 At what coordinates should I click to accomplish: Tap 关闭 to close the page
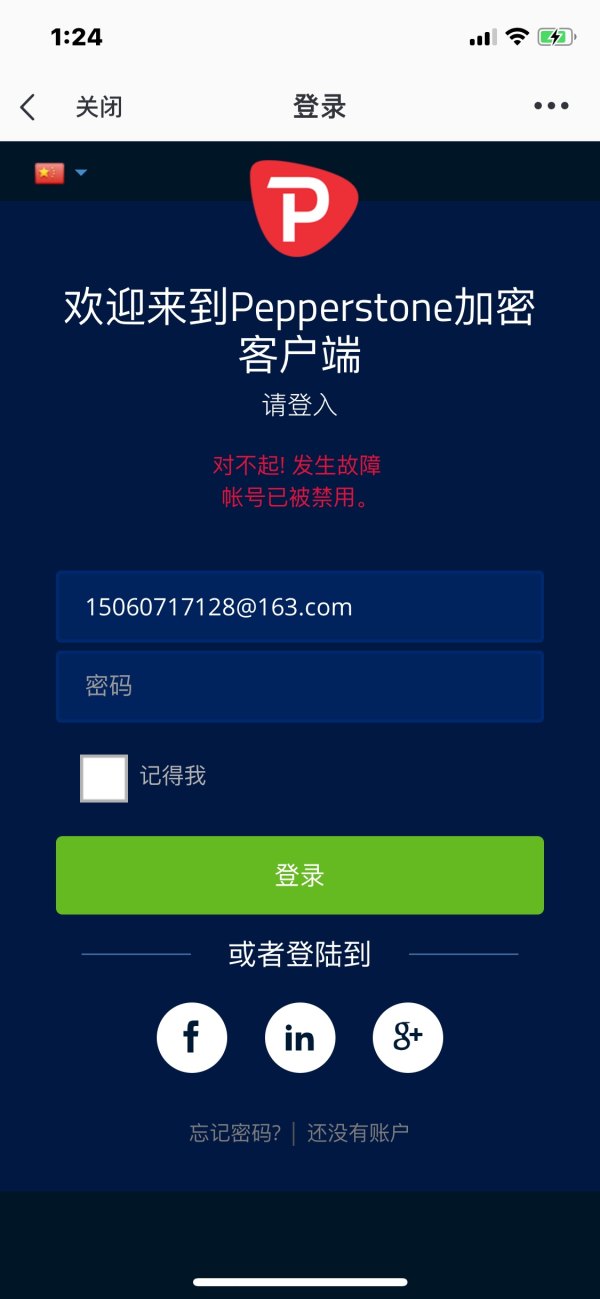99,107
